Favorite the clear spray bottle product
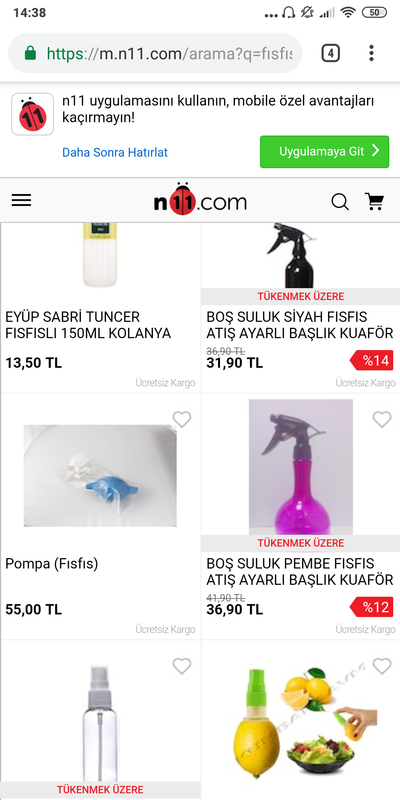The height and width of the screenshot is (800, 400). pyautogui.click(x=182, y=666)
